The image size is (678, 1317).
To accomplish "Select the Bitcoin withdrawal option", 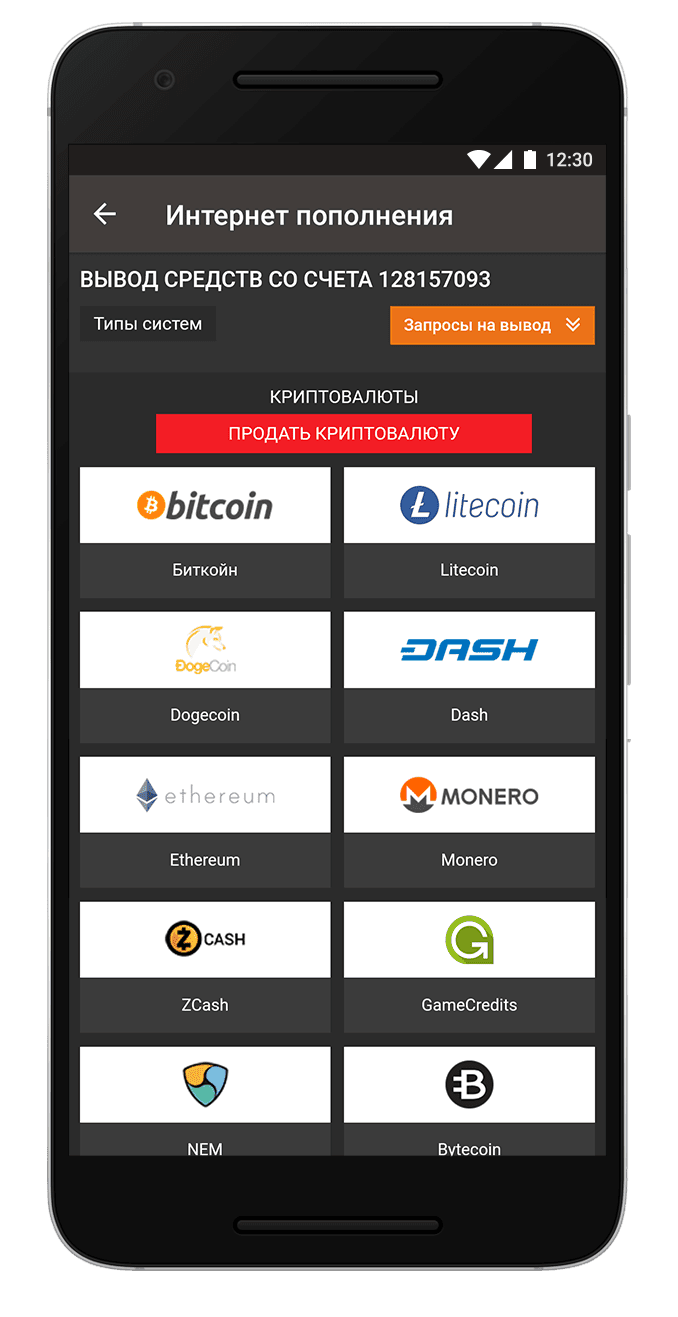I will (x=205, y=531).
